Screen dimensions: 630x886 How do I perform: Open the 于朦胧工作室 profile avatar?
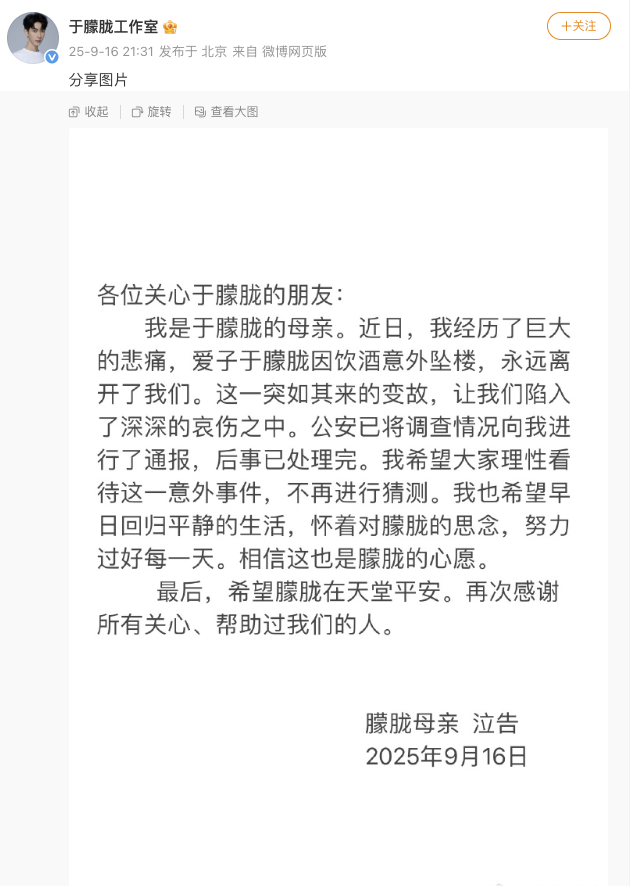coord(33,38)
